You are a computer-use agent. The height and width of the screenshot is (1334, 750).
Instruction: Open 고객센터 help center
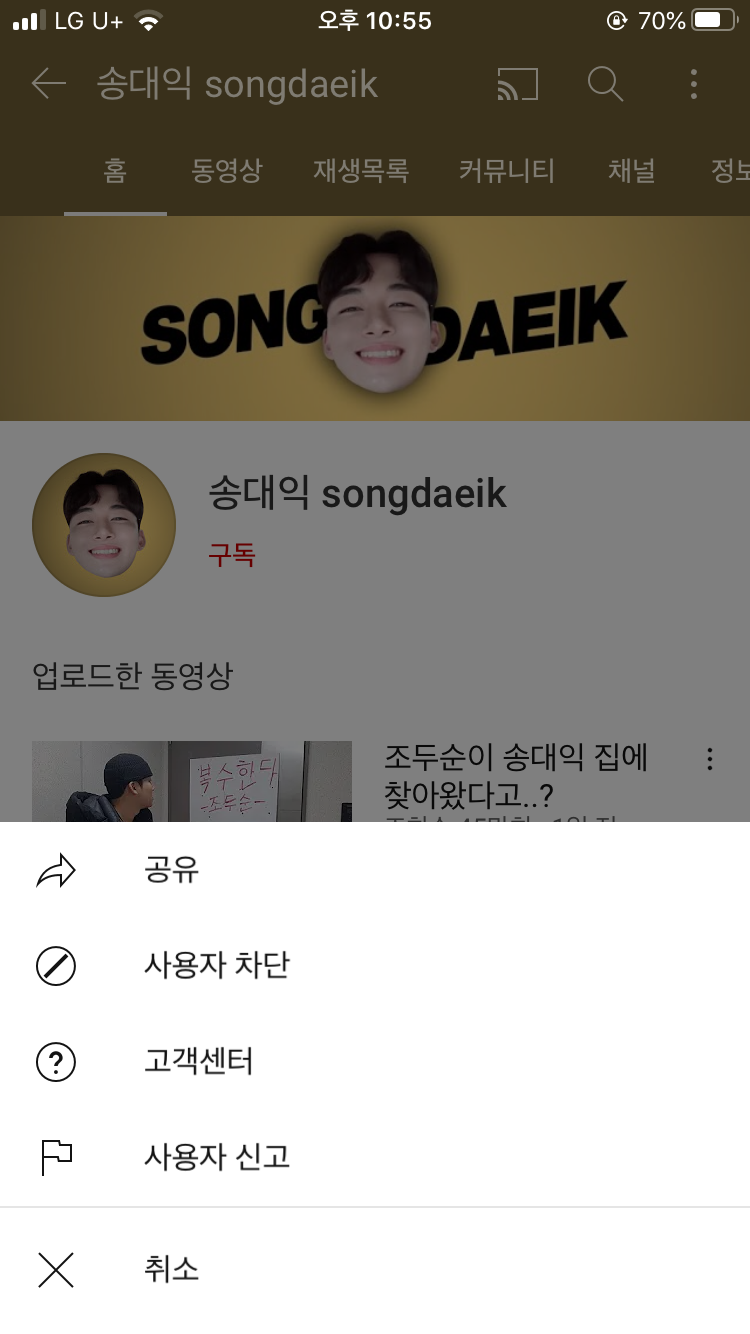(375, 1062)
